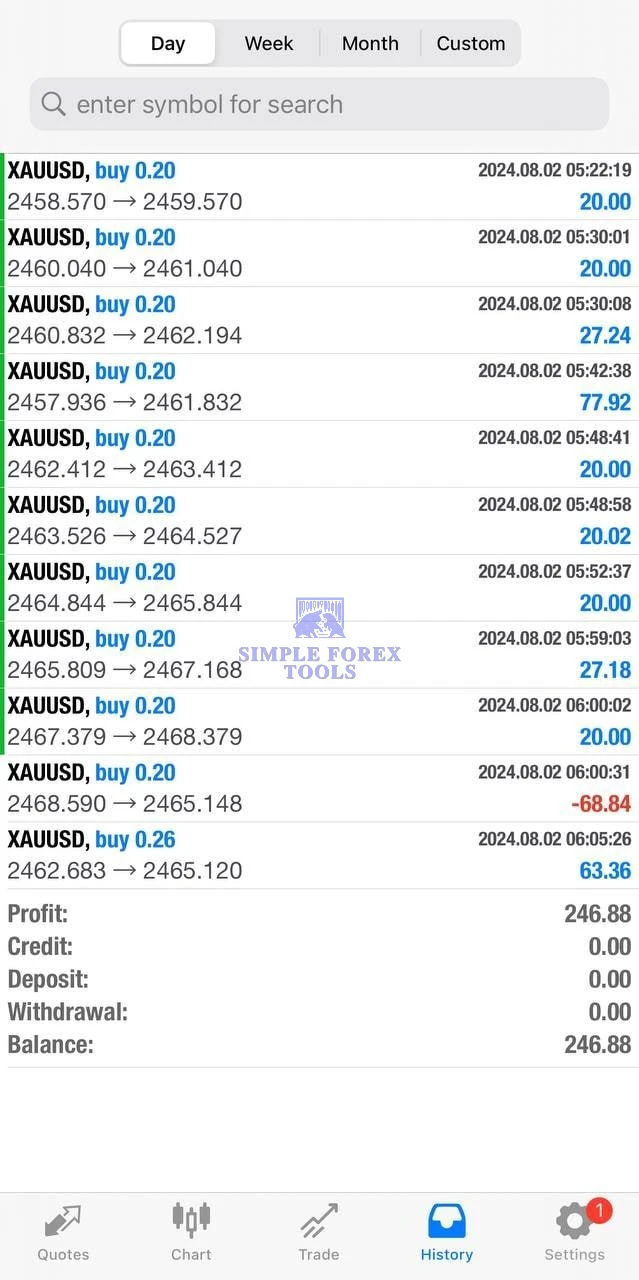Go to the Chart tab
Viewport: 639px width, 1280px height.
[x=191, y=1233]
